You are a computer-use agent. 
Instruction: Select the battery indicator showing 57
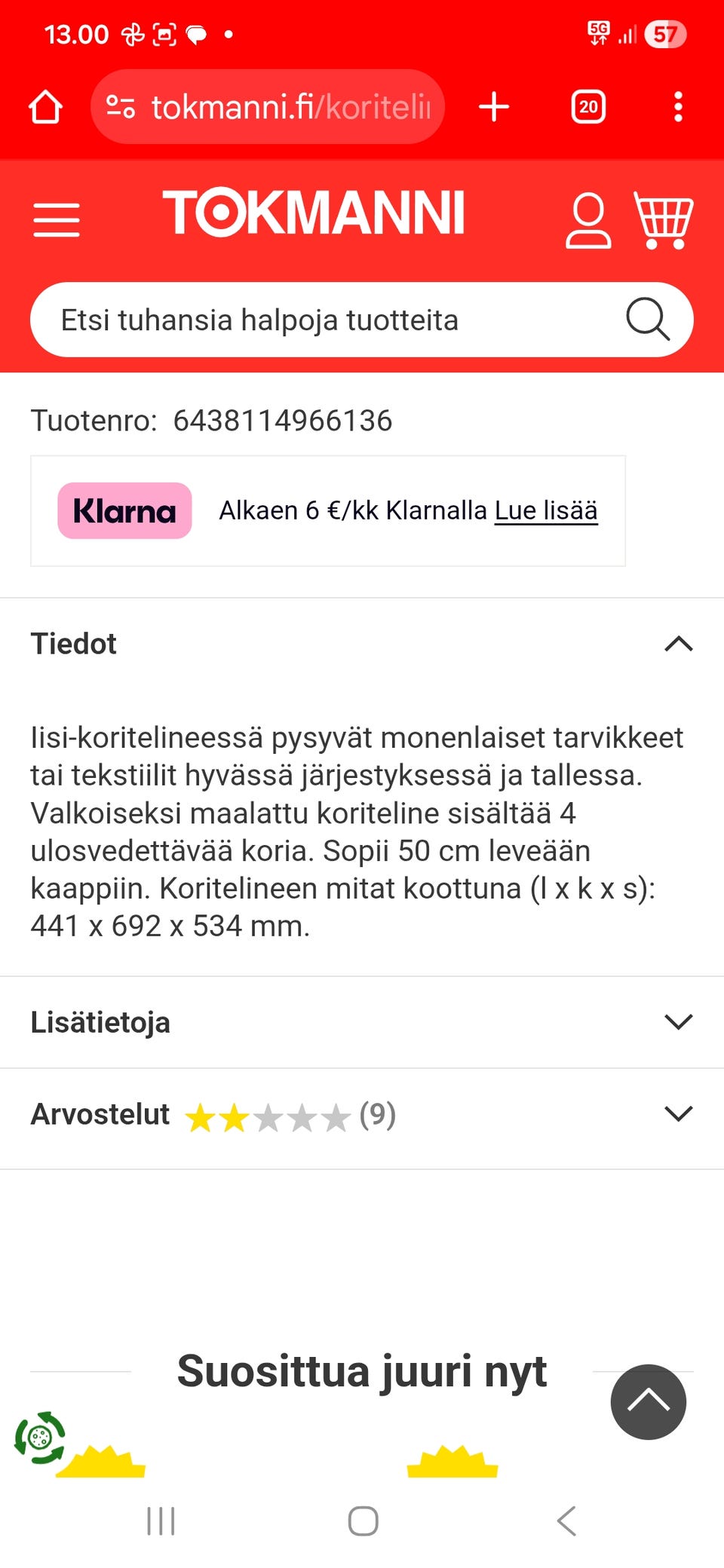[664, 32]
